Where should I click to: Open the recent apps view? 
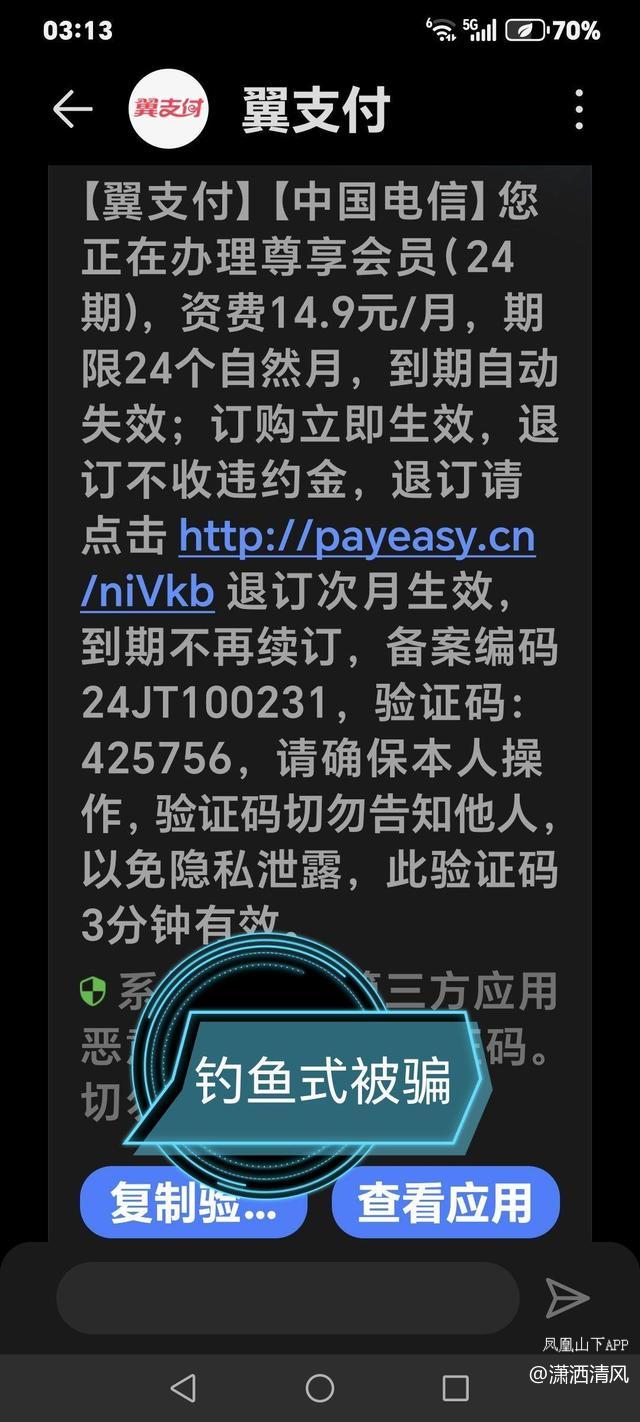point(456,1388)
